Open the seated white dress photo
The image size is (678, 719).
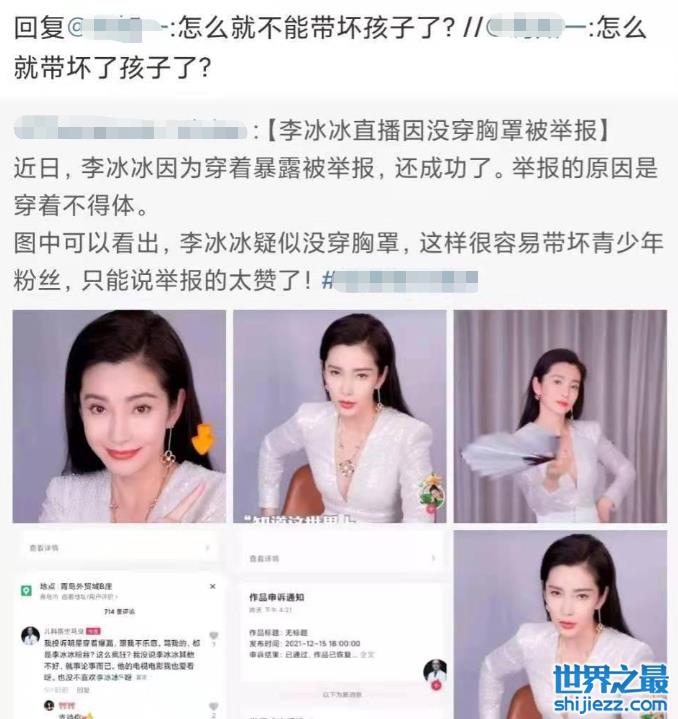(x=339, y=416)
